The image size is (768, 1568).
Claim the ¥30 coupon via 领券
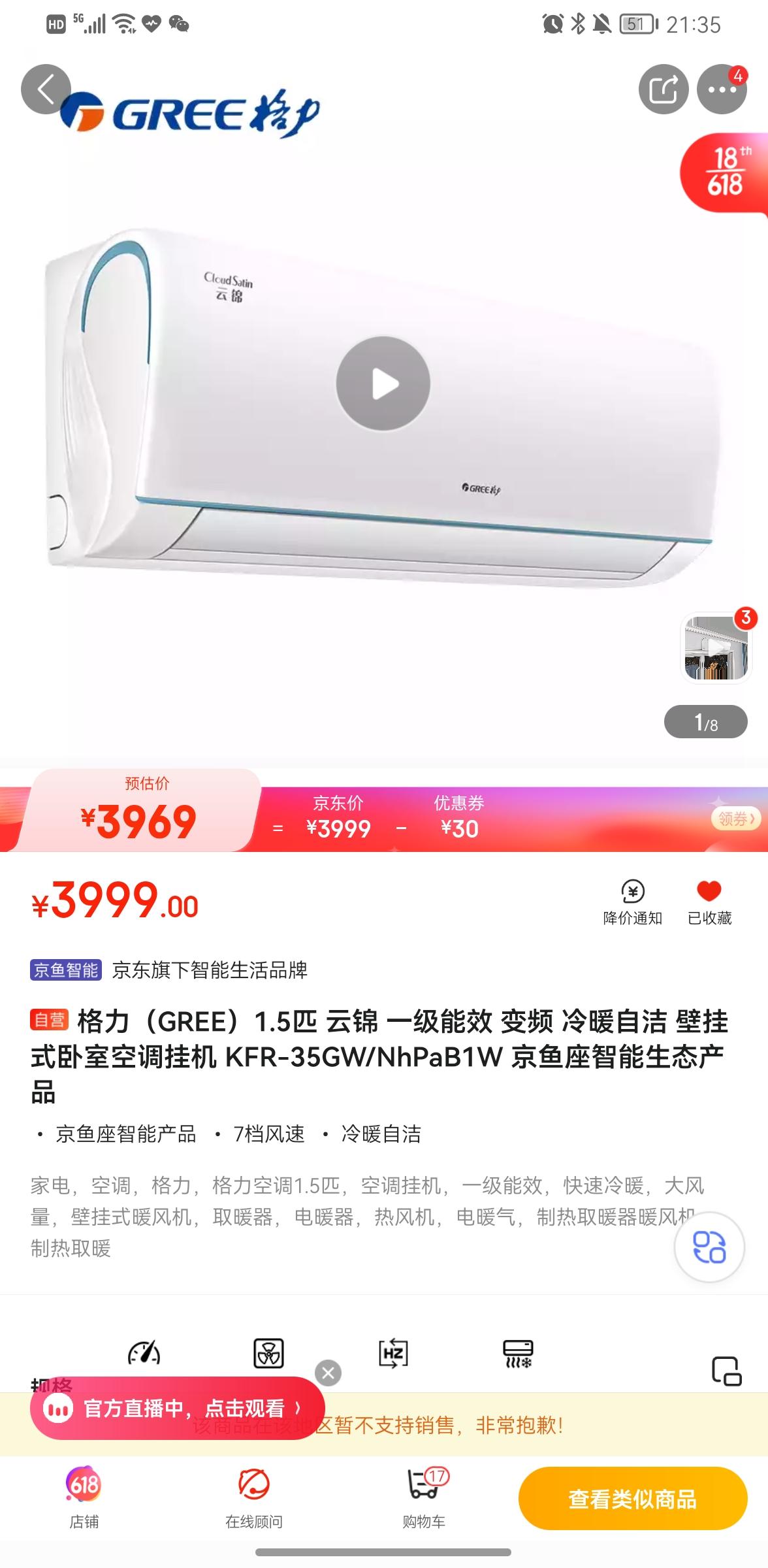coord(735,819)
